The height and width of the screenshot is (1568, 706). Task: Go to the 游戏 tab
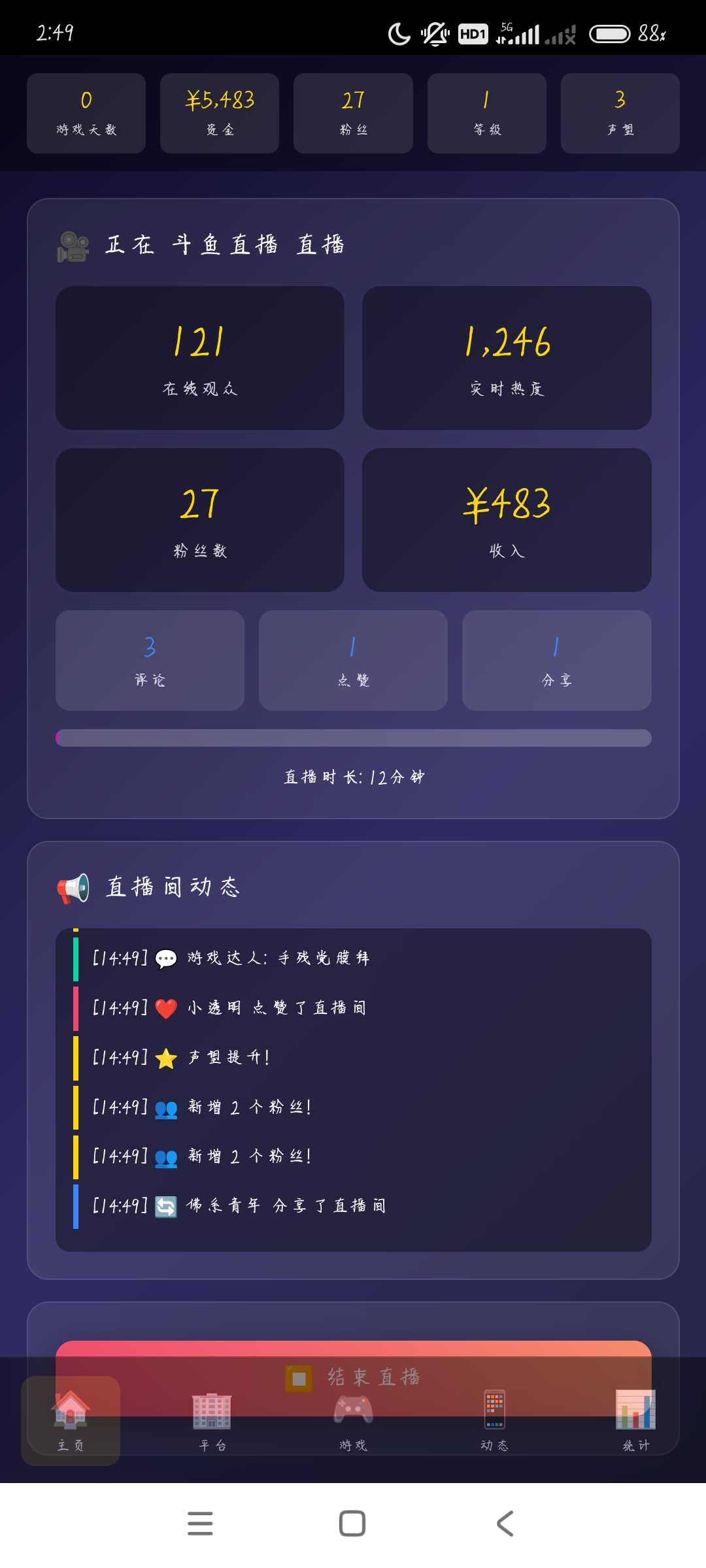(353, 1422)
